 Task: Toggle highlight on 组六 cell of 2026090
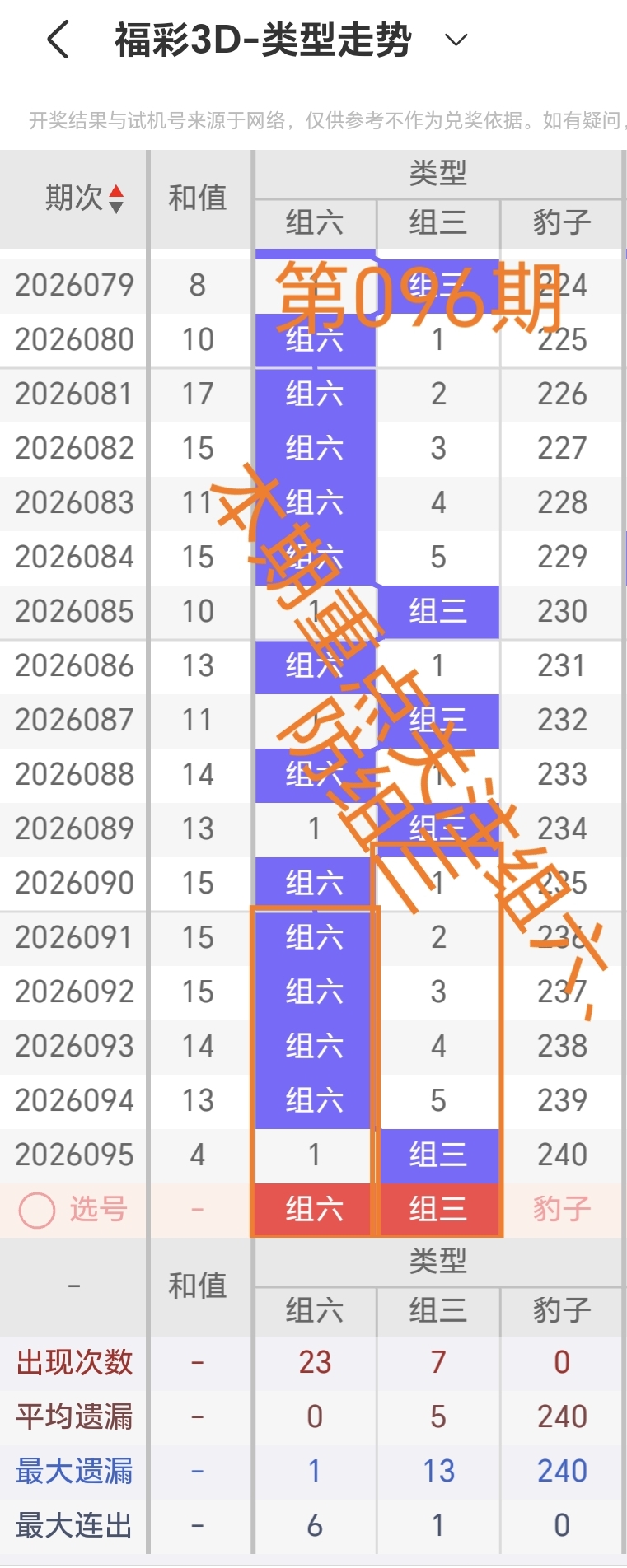[x=313, y=882]
